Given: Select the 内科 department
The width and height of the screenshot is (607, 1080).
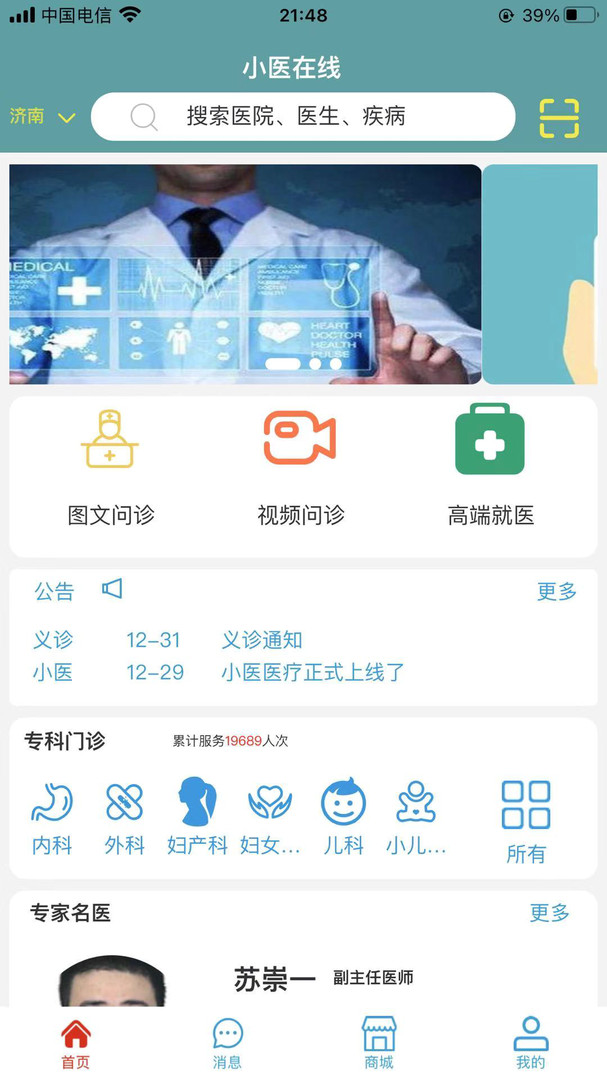Looking at the screenshot, I should coord(52,818).
